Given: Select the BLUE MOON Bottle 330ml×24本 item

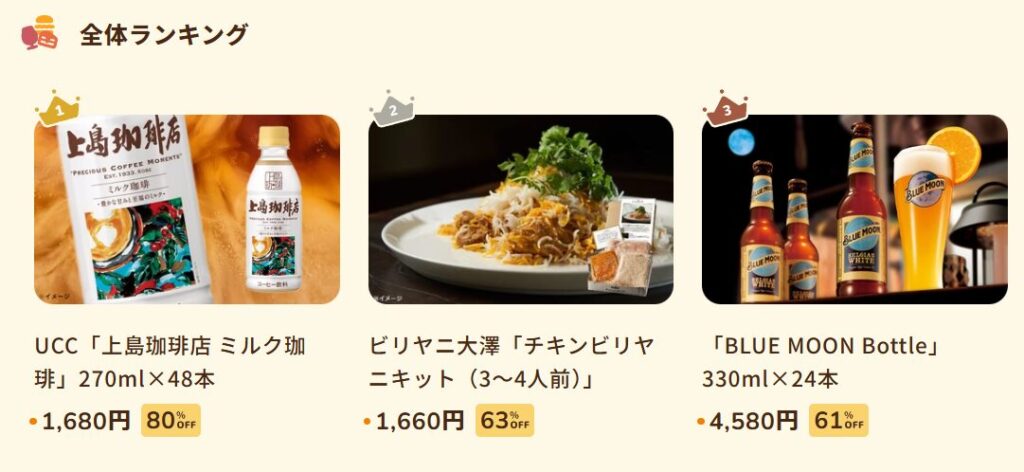Looking at the screenshot, I should point(854,210).
